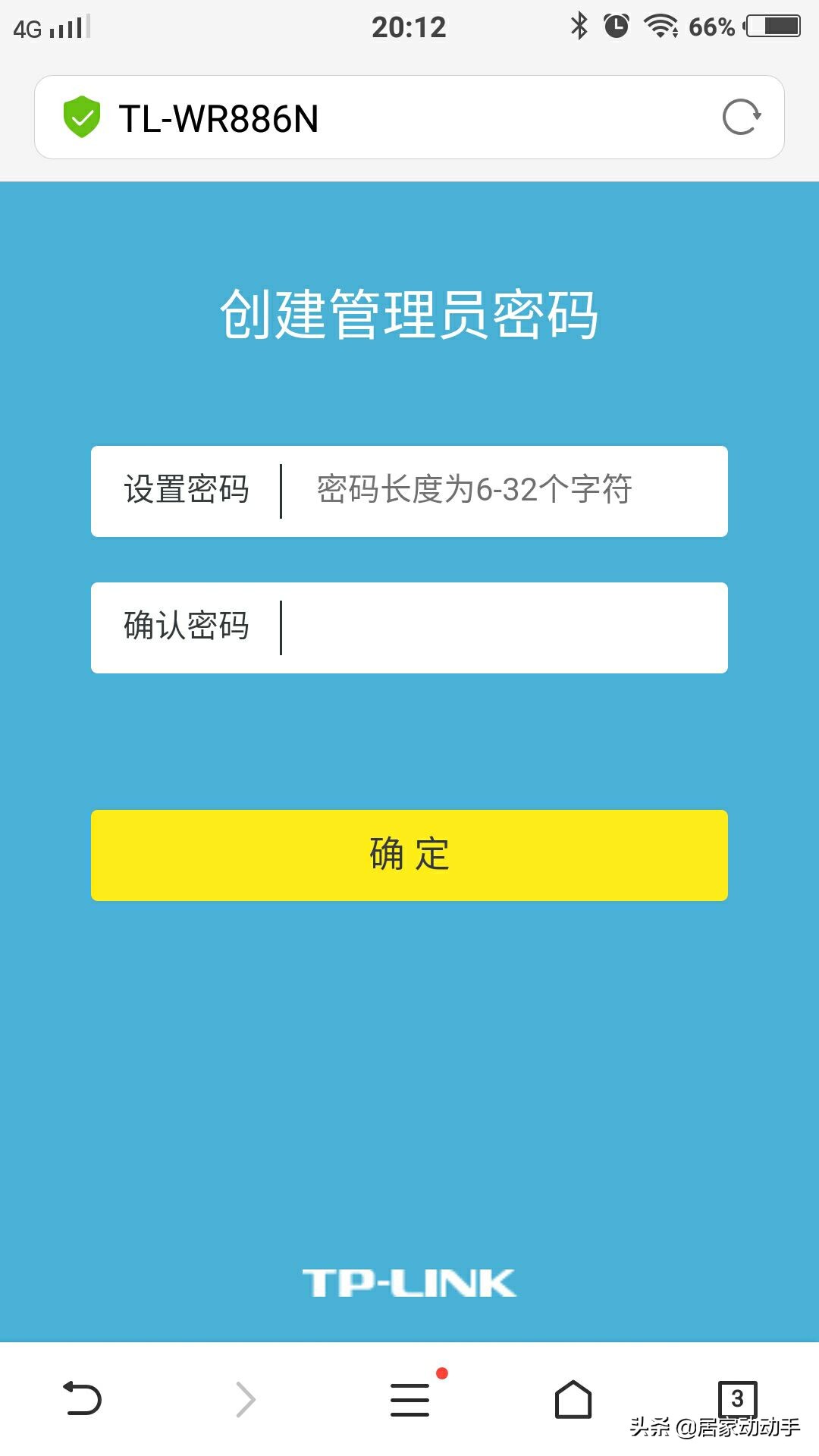Focus the 确认密码 confirm field
819x1456 pixels.
coord(500,628)
